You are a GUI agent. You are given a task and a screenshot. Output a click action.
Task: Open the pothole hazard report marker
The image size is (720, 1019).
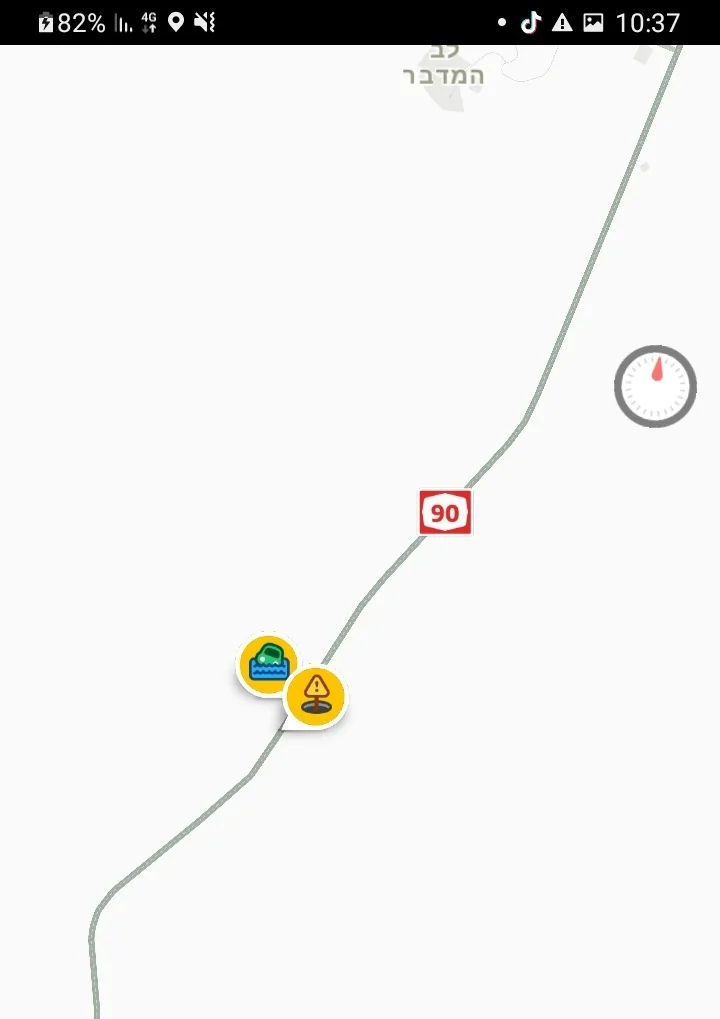click(316, 696)
